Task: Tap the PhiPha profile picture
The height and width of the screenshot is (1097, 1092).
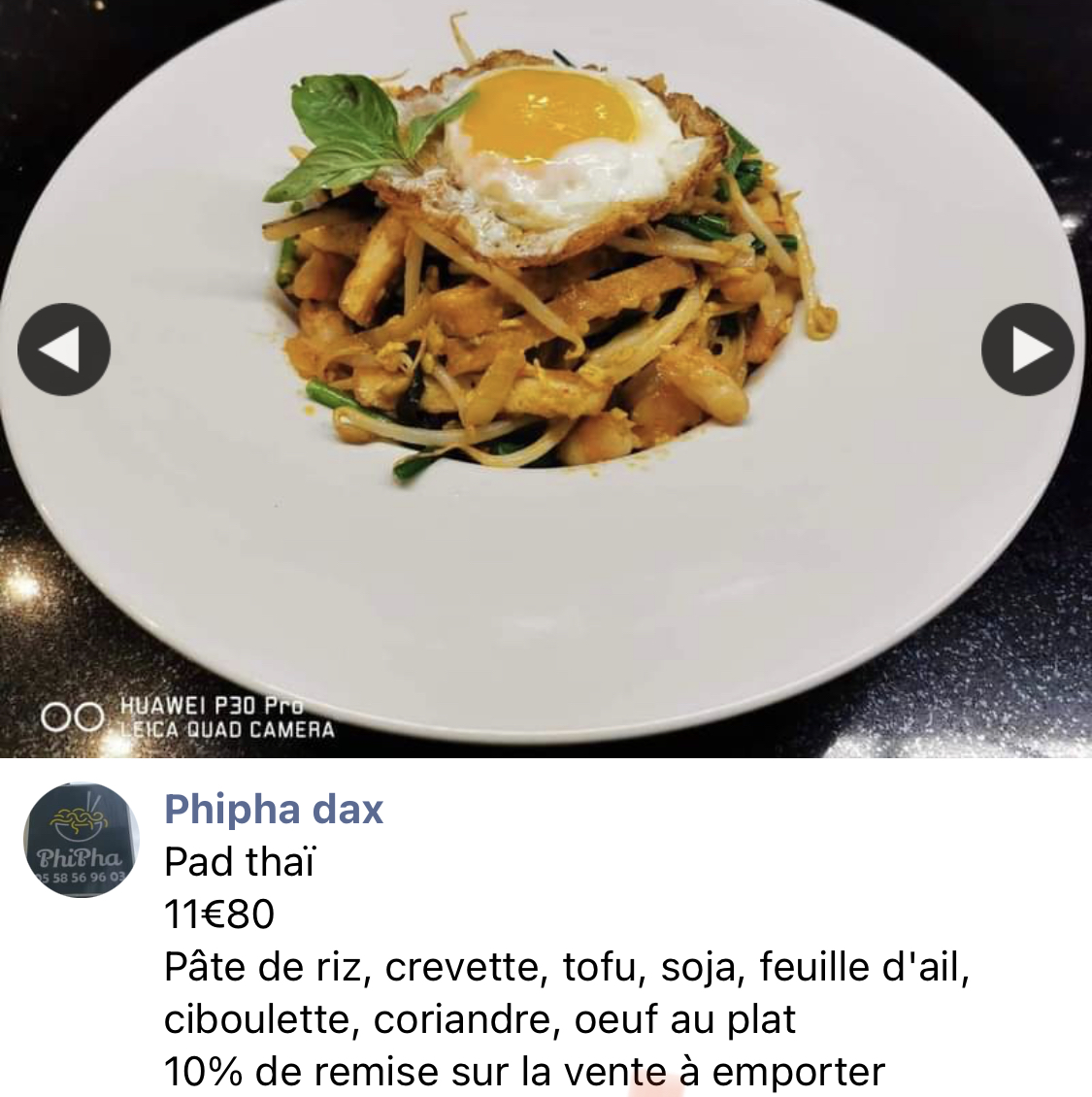Action: pos(82,840)
